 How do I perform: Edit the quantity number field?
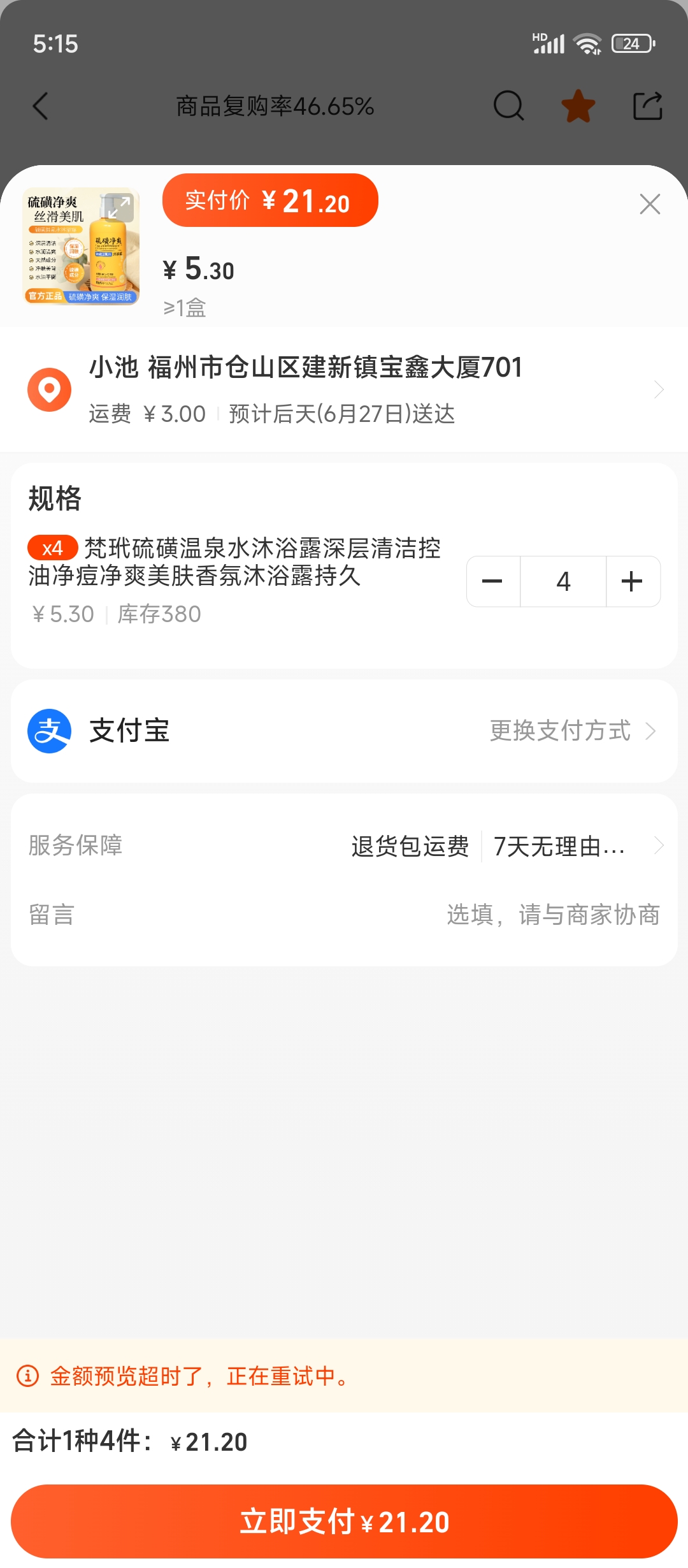click(563, 581)
